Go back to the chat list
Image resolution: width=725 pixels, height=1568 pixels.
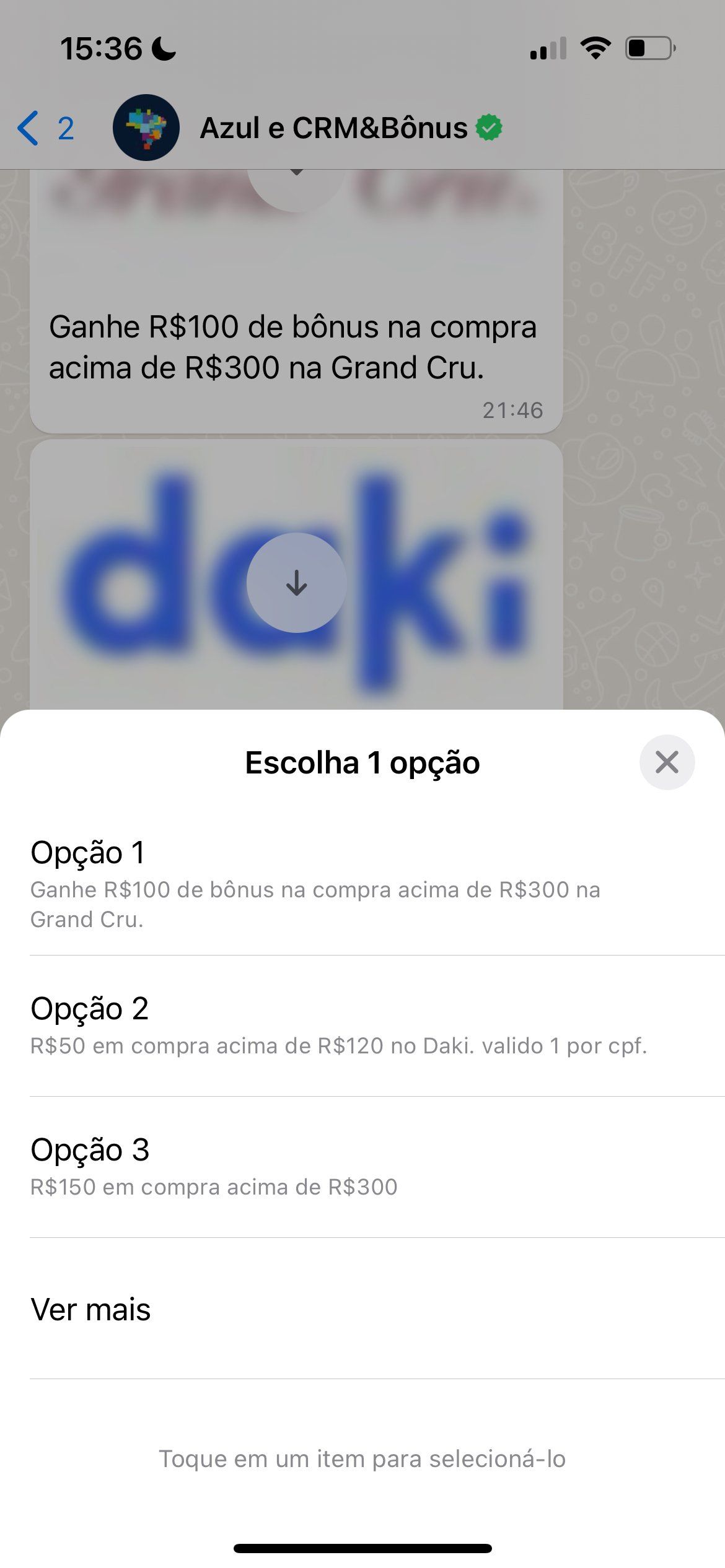coord(45,128)
